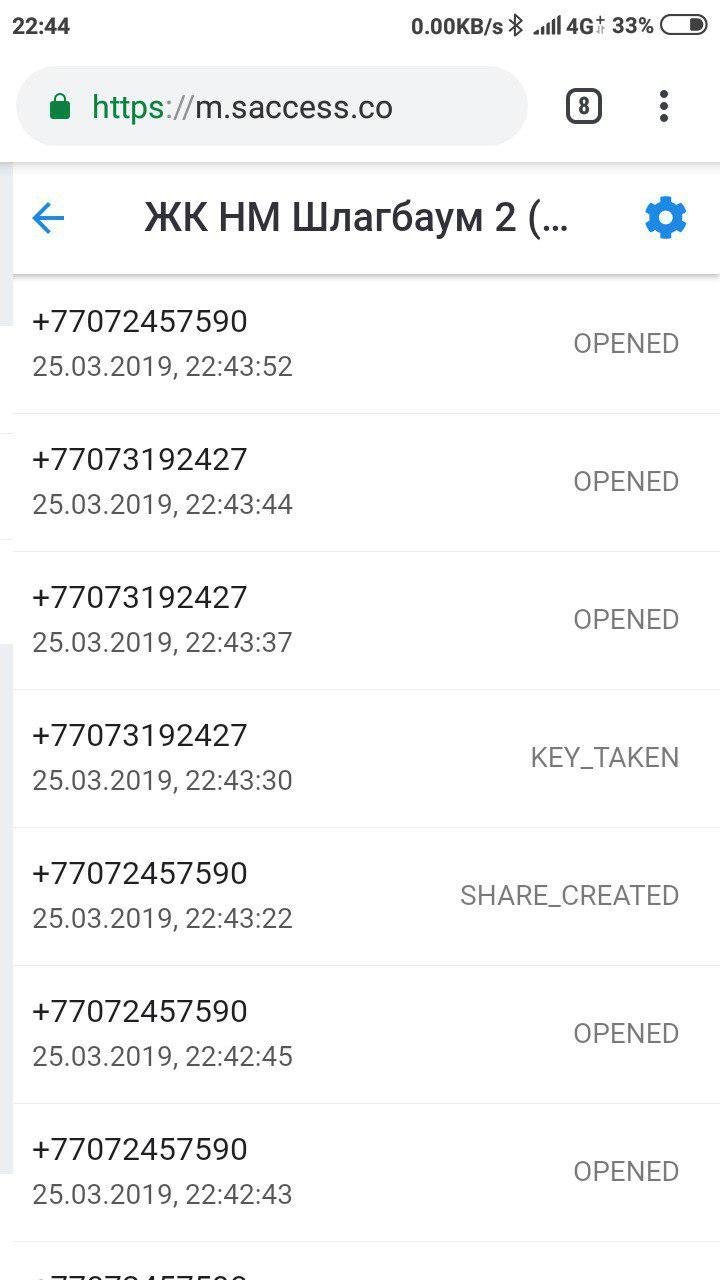Viewport: 720px width, 1280px height.
Task: Select the entry logged at 22:42:43
Action: [366, 1173]
